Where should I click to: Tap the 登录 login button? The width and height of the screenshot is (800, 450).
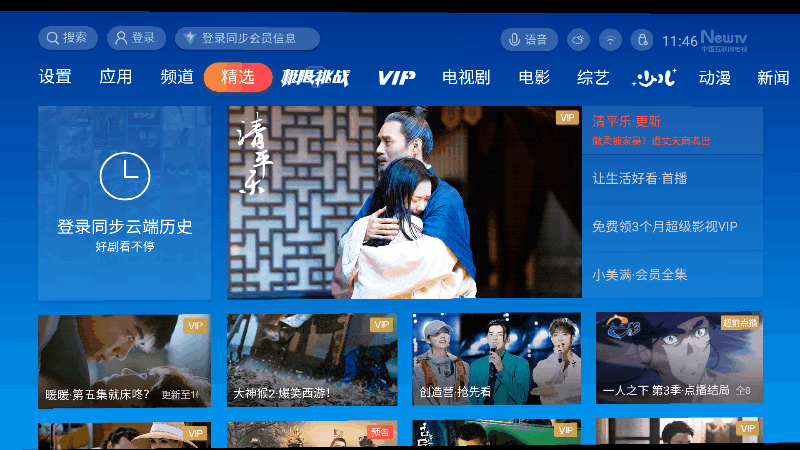point(136,38)
